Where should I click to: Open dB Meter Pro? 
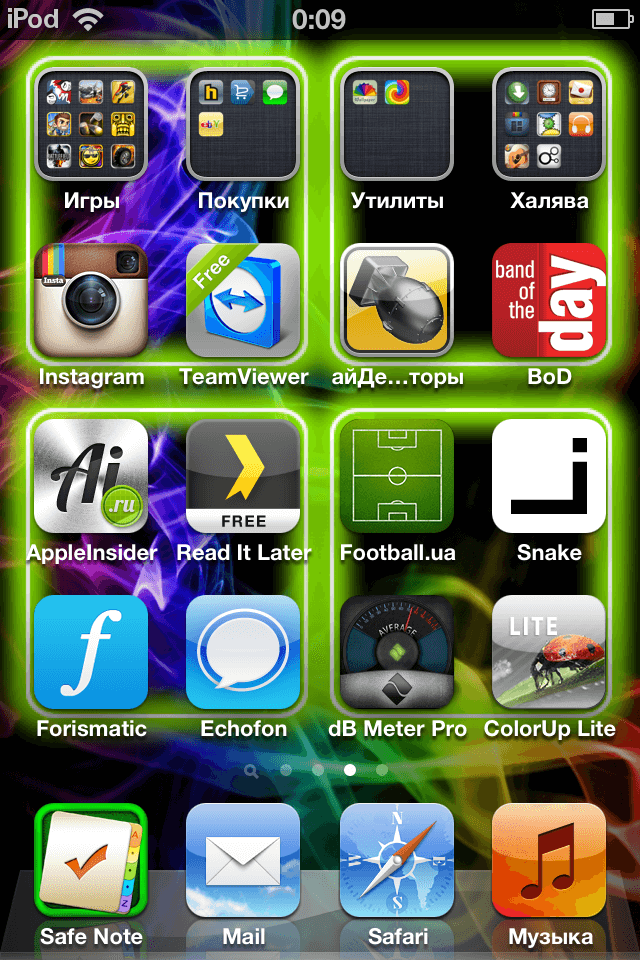pyautogui.click(x=397, y=652)
